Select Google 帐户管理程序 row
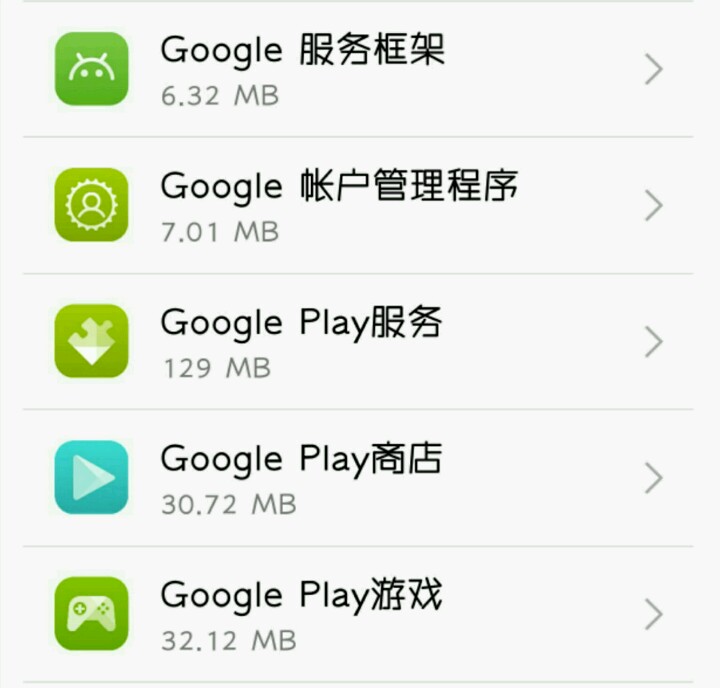Screen dimensions: 720x688 point(360,205)
